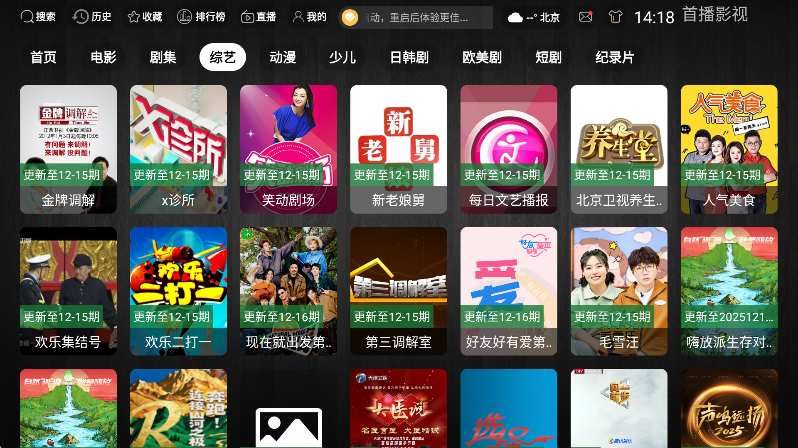Image resolution: width=798 pixels, height=448 pixels.
Task: Open 我的 profile page
Action: point(309,17)
